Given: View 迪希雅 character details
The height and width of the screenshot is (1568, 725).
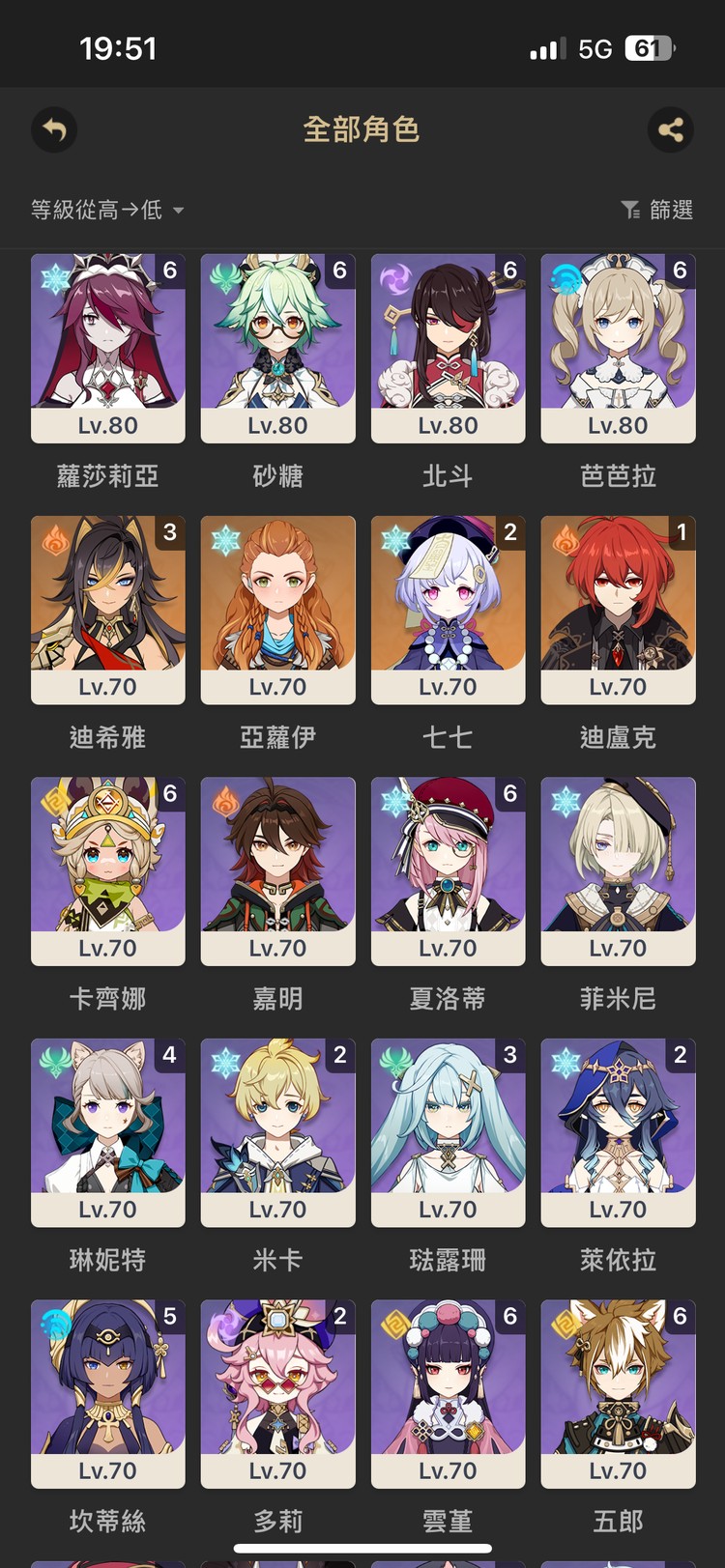Looking at the screenshot, I should 108,609.
